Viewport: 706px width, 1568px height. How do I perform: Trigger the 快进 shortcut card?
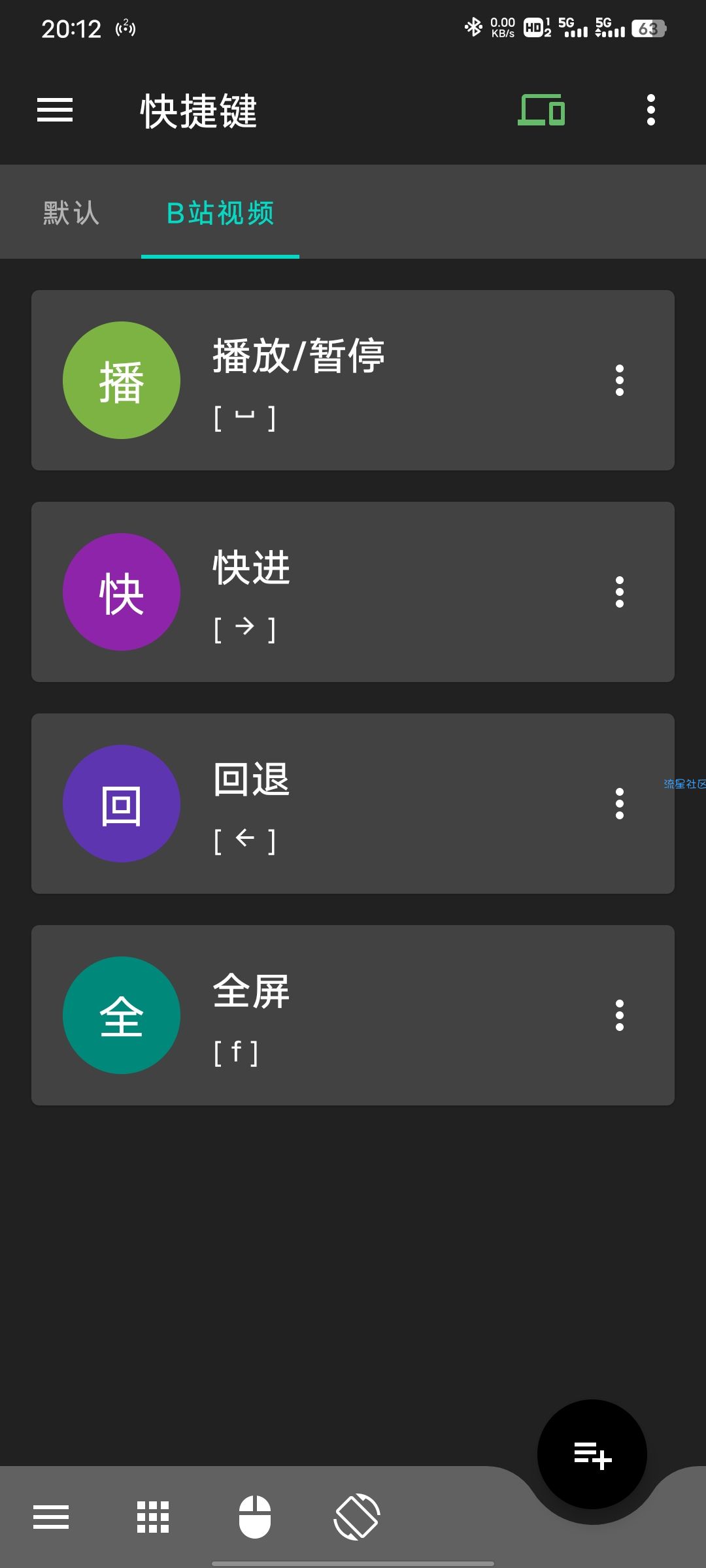point(353,592)
